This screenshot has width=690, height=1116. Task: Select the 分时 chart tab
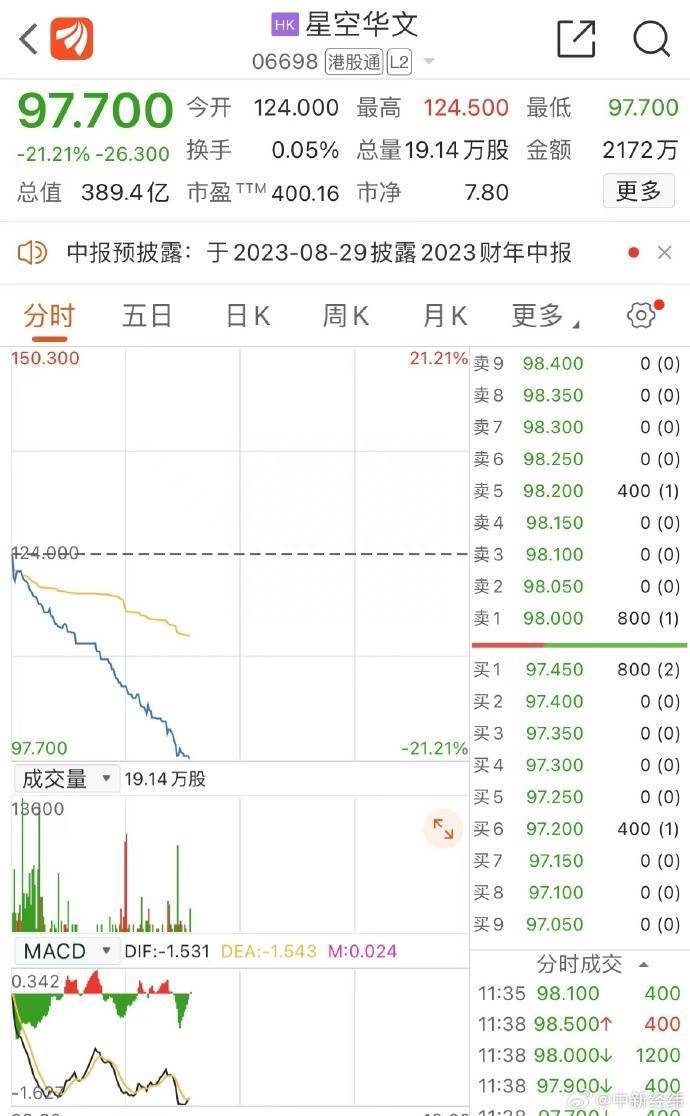pos(49,315)
